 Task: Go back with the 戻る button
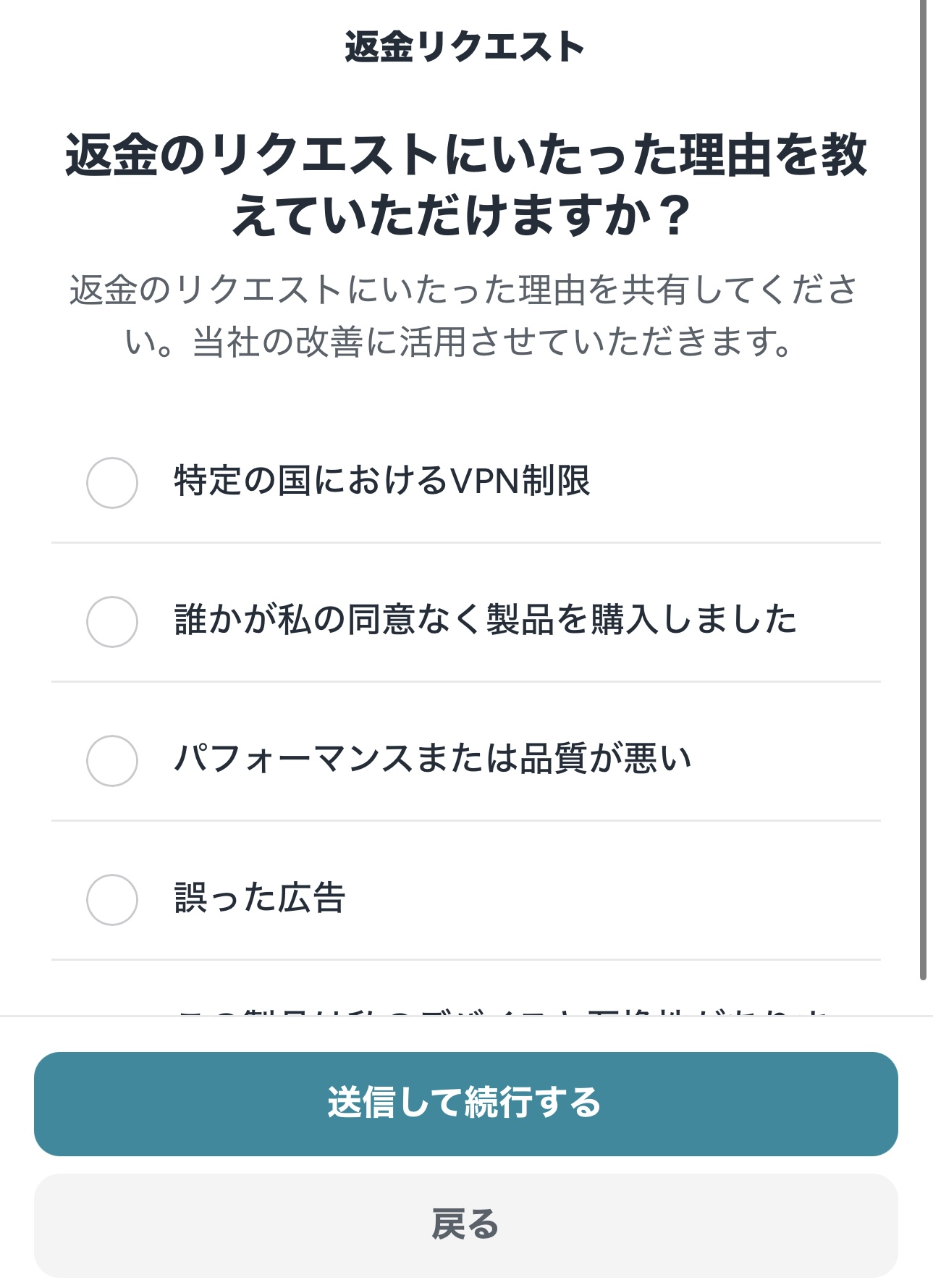coord(465,1225)
